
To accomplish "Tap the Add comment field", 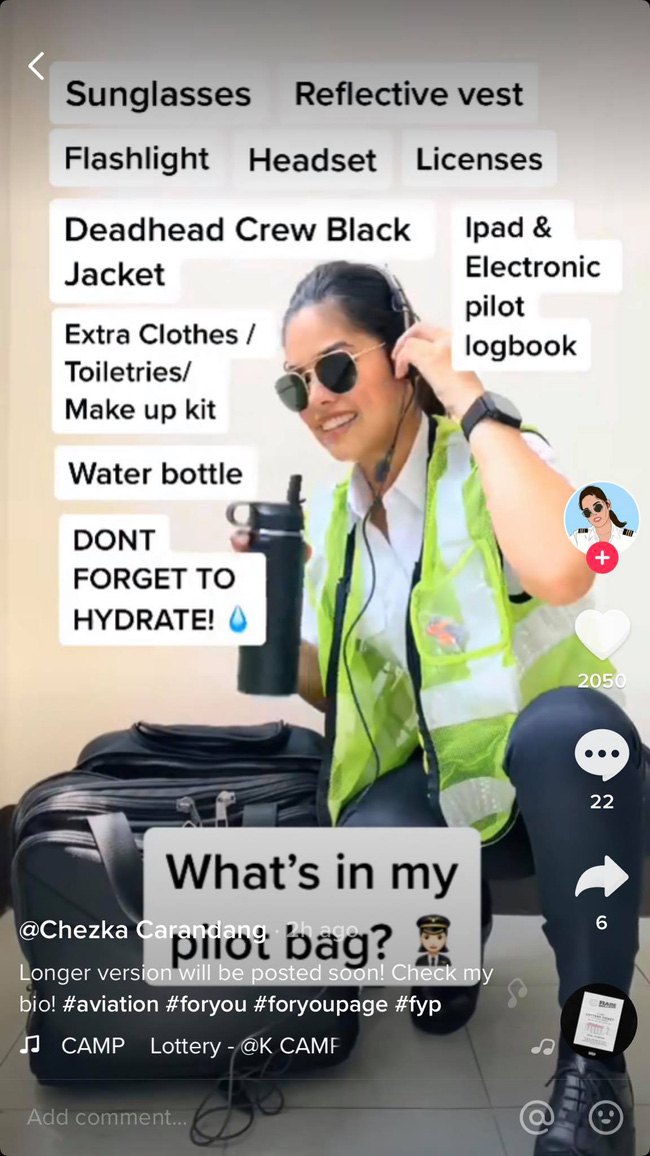I will [107, 1117].
